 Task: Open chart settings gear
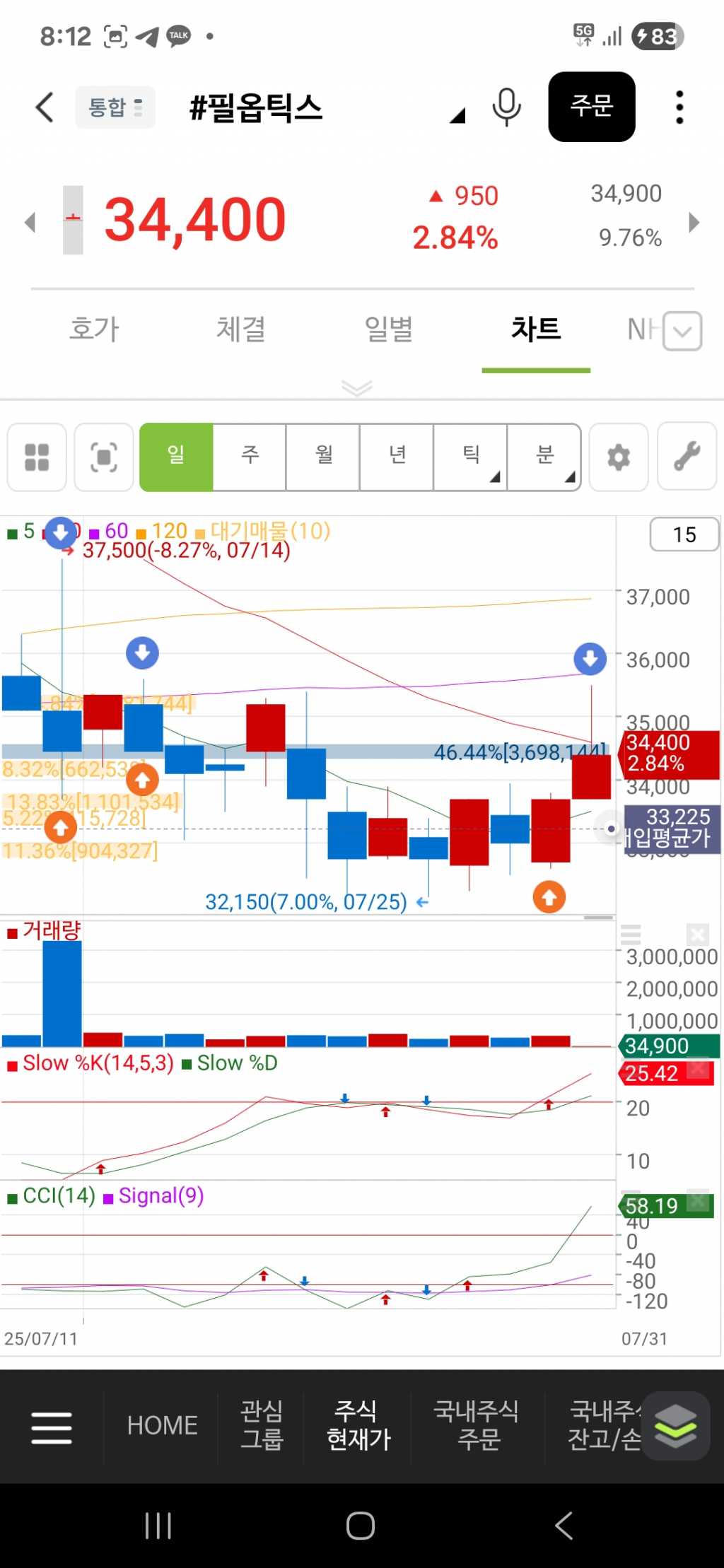point(619,457)
